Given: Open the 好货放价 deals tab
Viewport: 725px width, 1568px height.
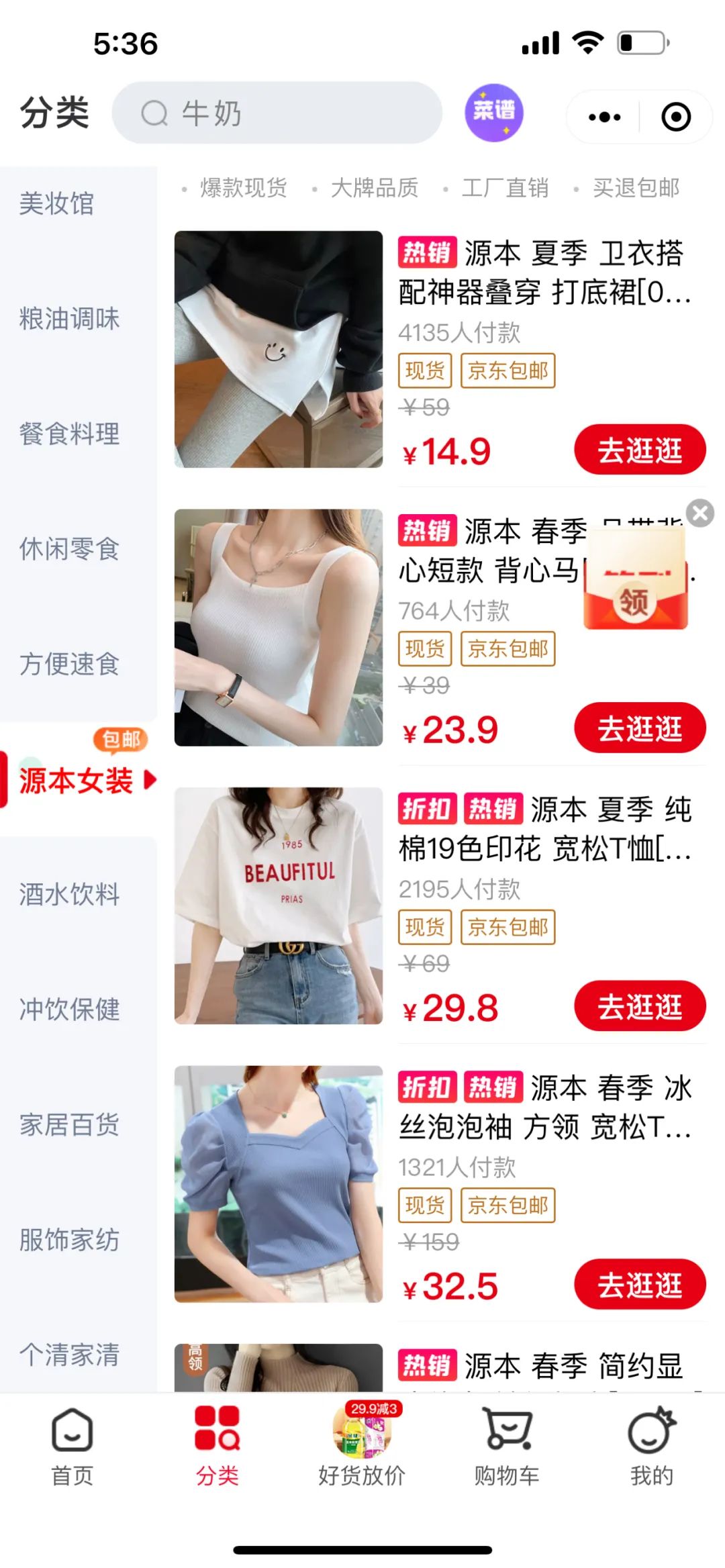Looking at the screenshot, I should coord(362,1447).
